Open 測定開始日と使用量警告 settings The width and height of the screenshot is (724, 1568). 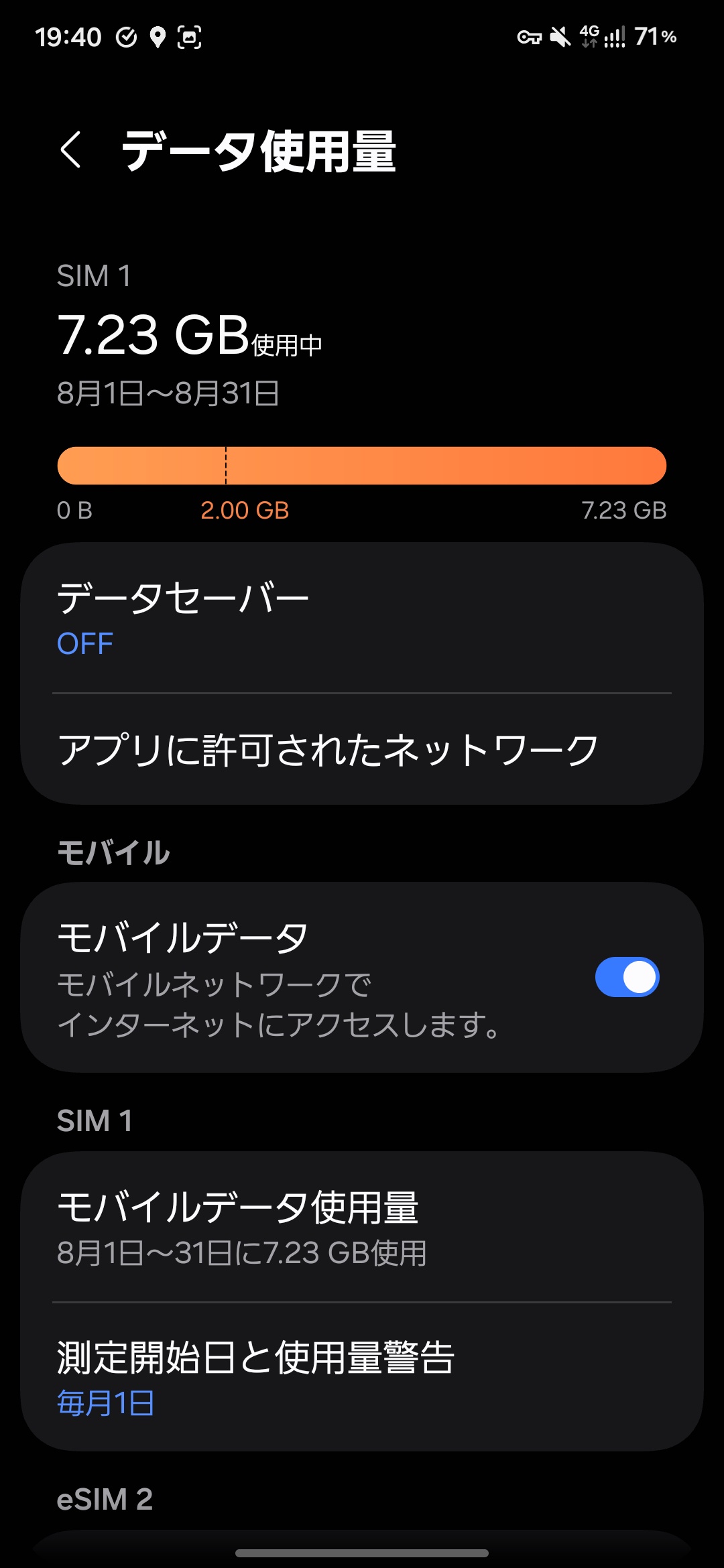tap(362, 1377)
